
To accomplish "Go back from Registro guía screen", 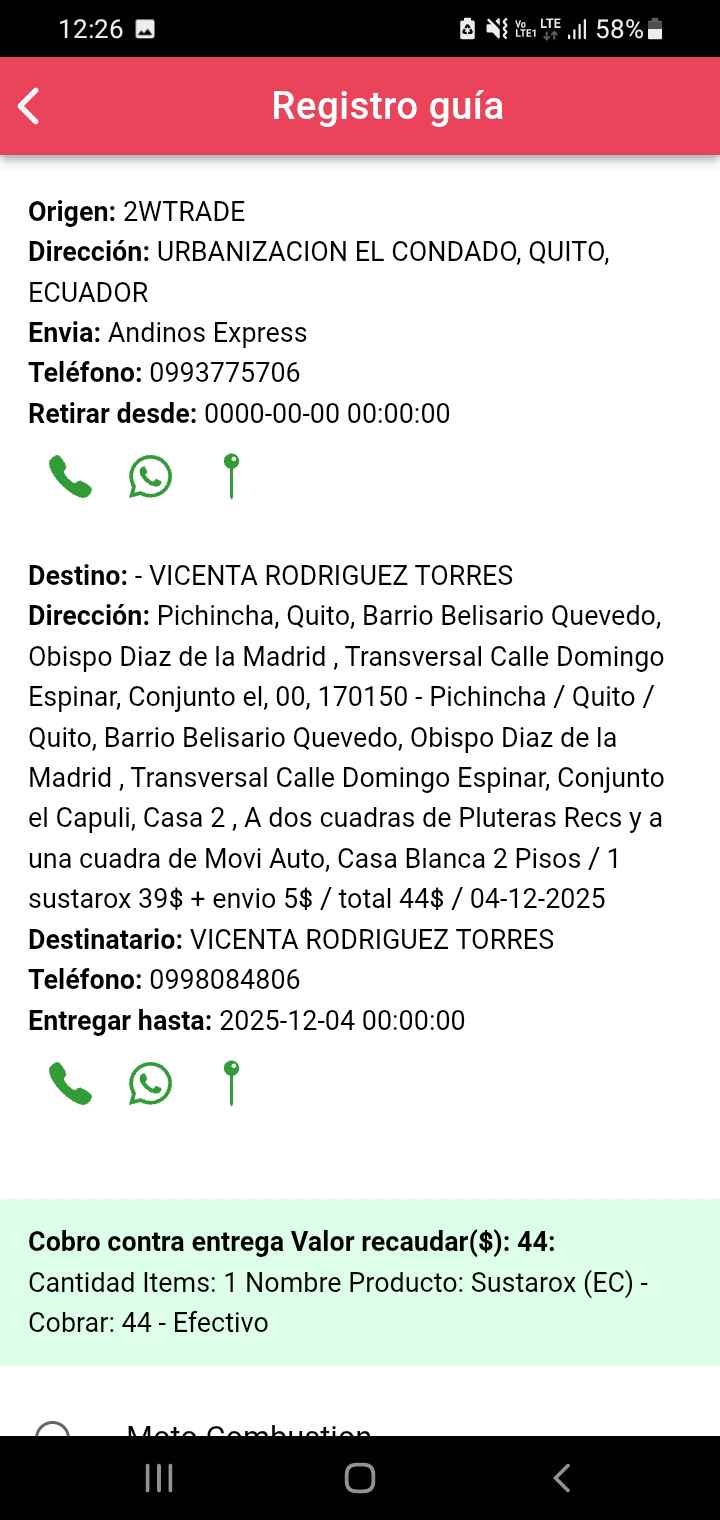I will pos(29,106).
